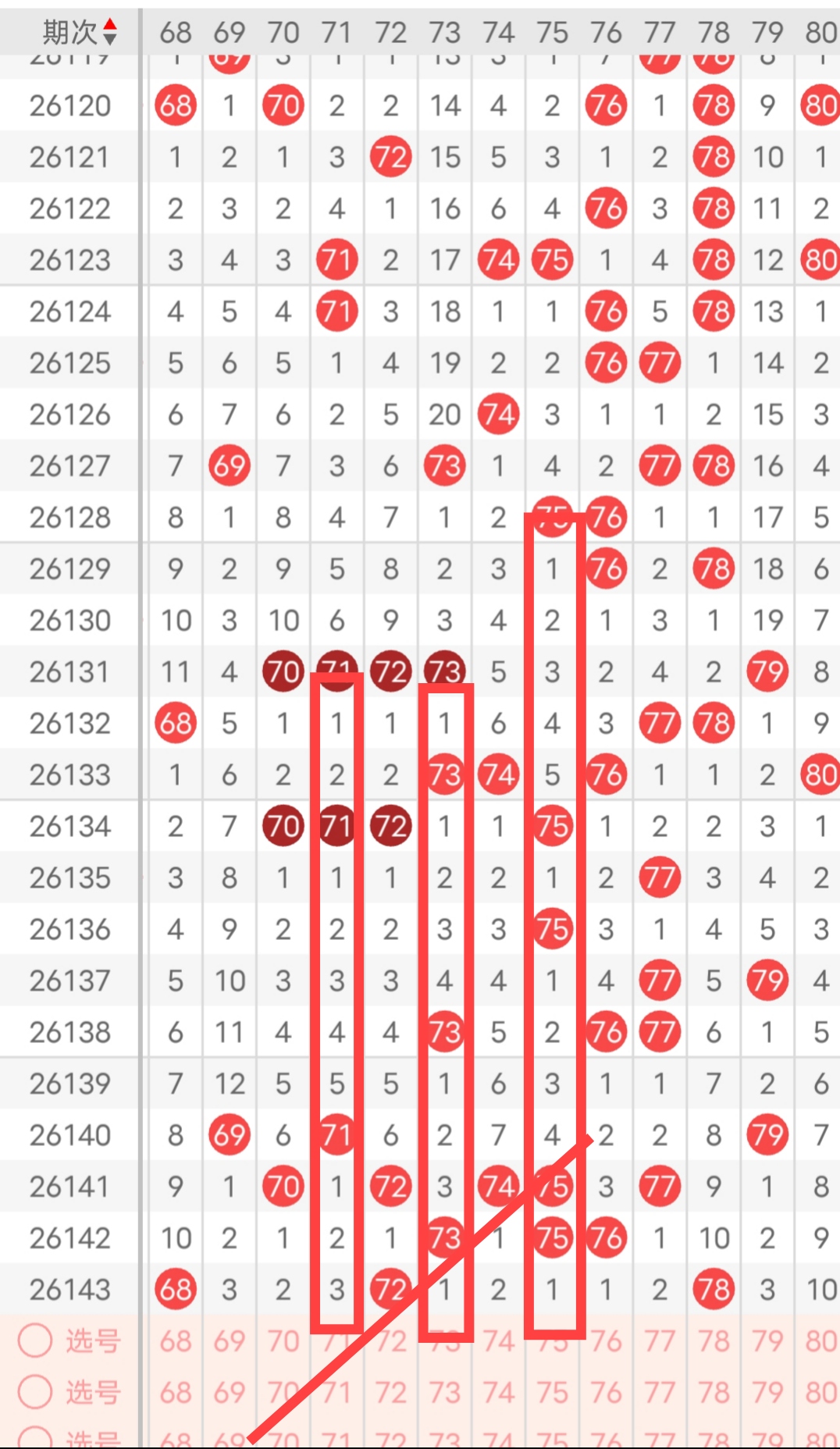Screen dimensions: 840x1449
Task: Select the second 选号 row circle
Action: 35,1392
